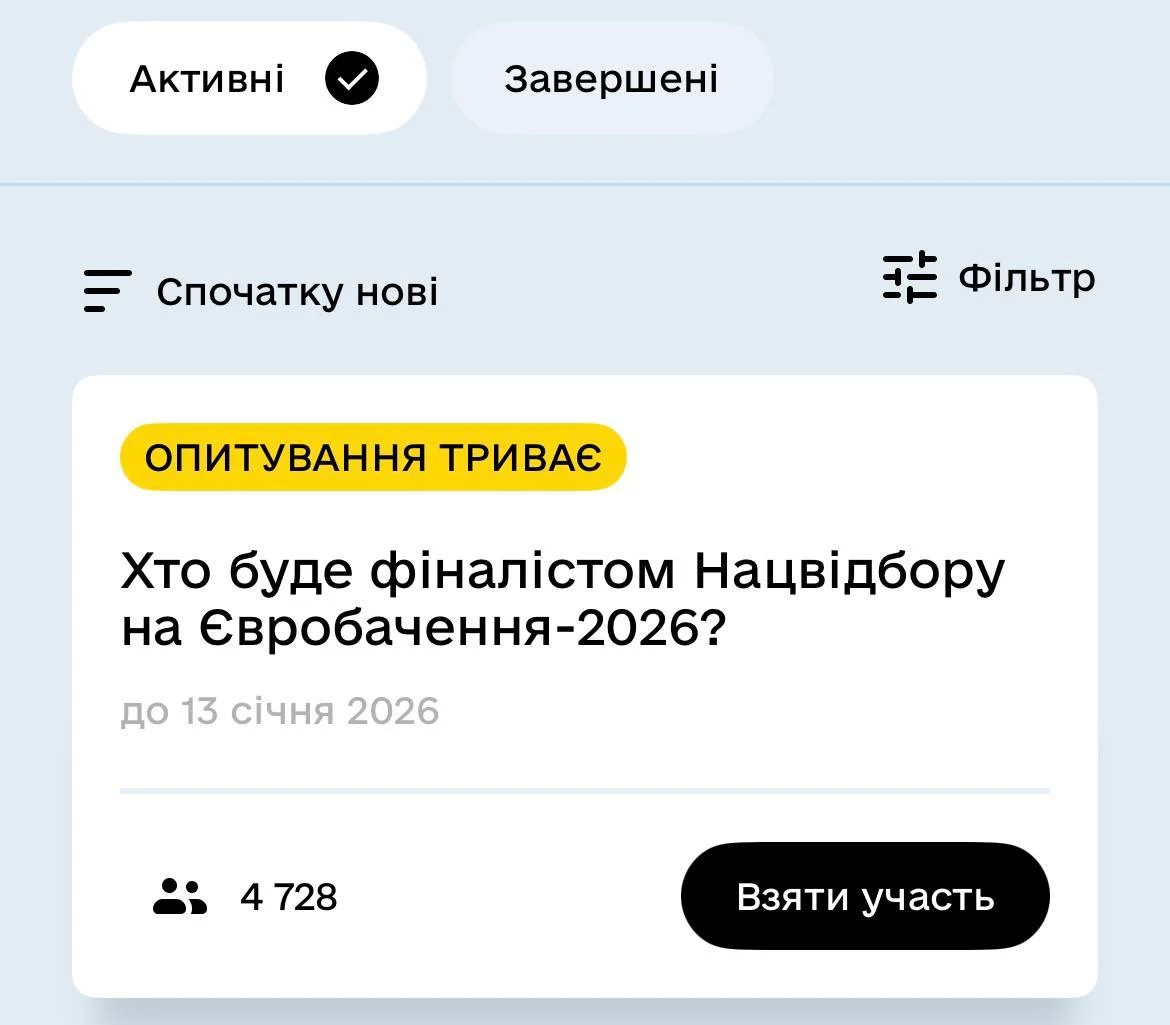
Task: Select the Активні tab
Action: coord(249,79)
